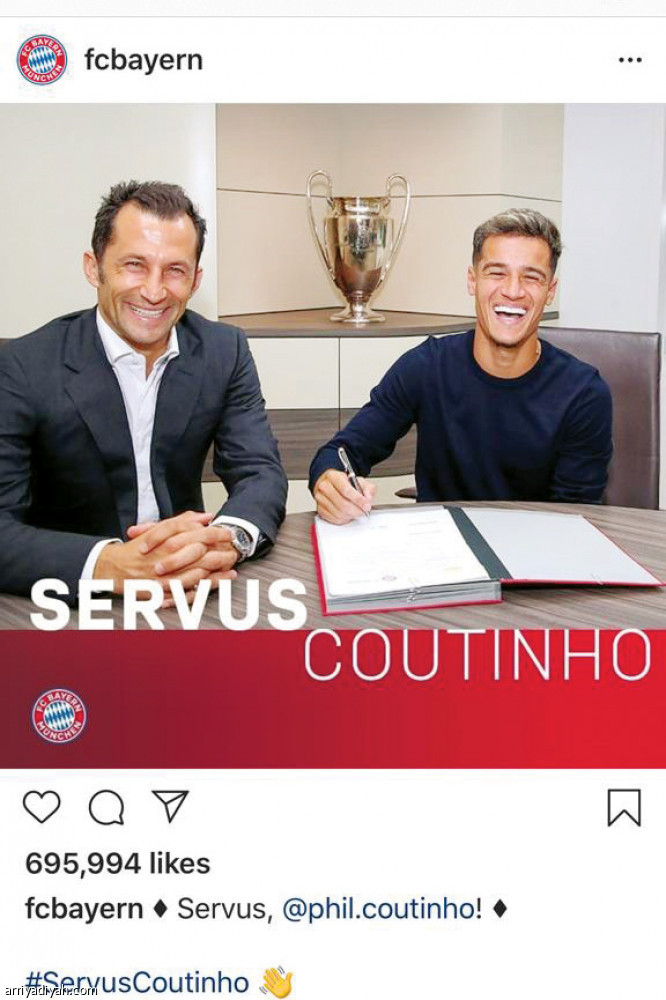The width and height of the screenshot is (666, 1000).
Task: Bookmark the fcbayern post
Action: (x=624, y=808)
